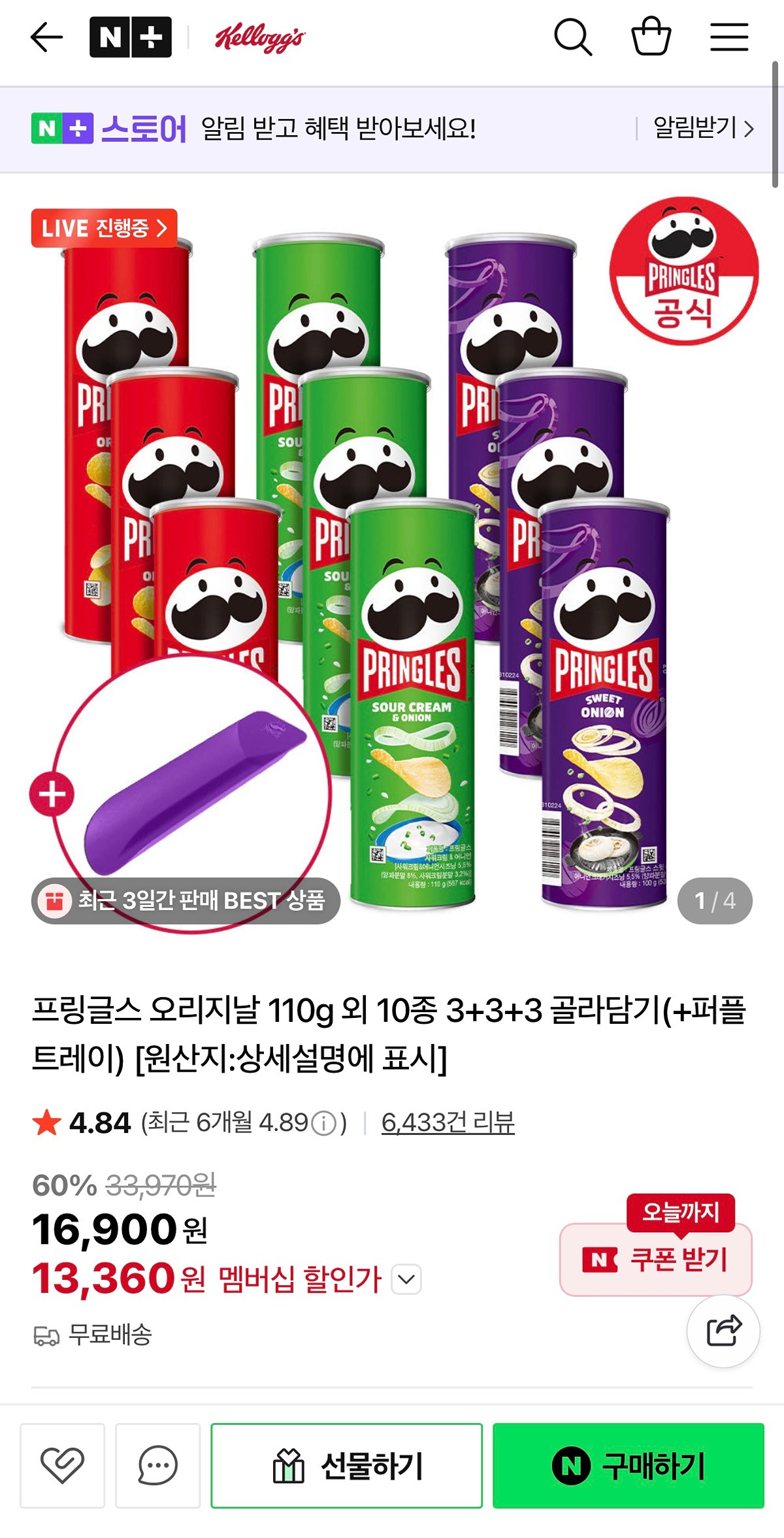Open the search icon
Image resolution: width=784 pixels, height=1538 pixels.
tap(574, 37)
